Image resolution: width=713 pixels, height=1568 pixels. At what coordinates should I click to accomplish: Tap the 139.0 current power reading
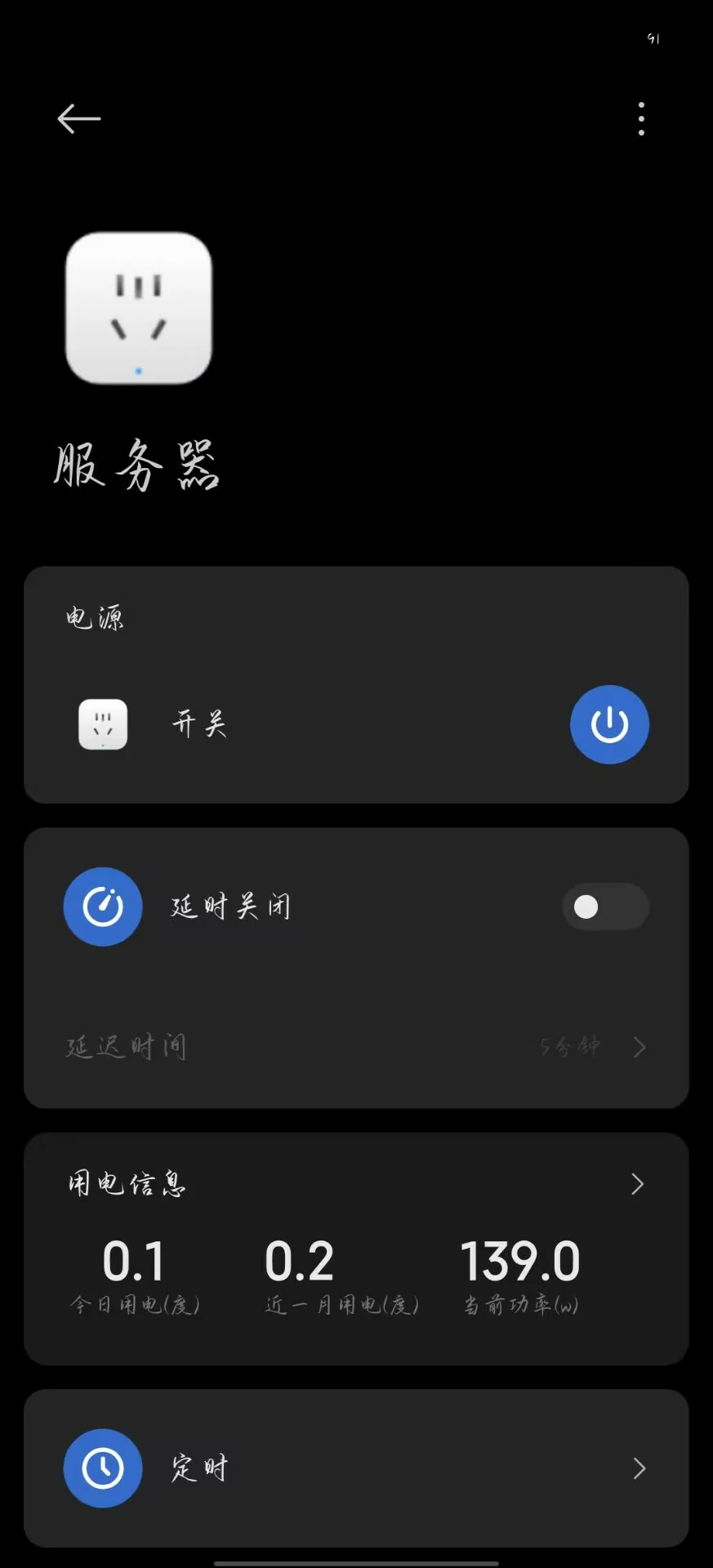[520, 1260]
